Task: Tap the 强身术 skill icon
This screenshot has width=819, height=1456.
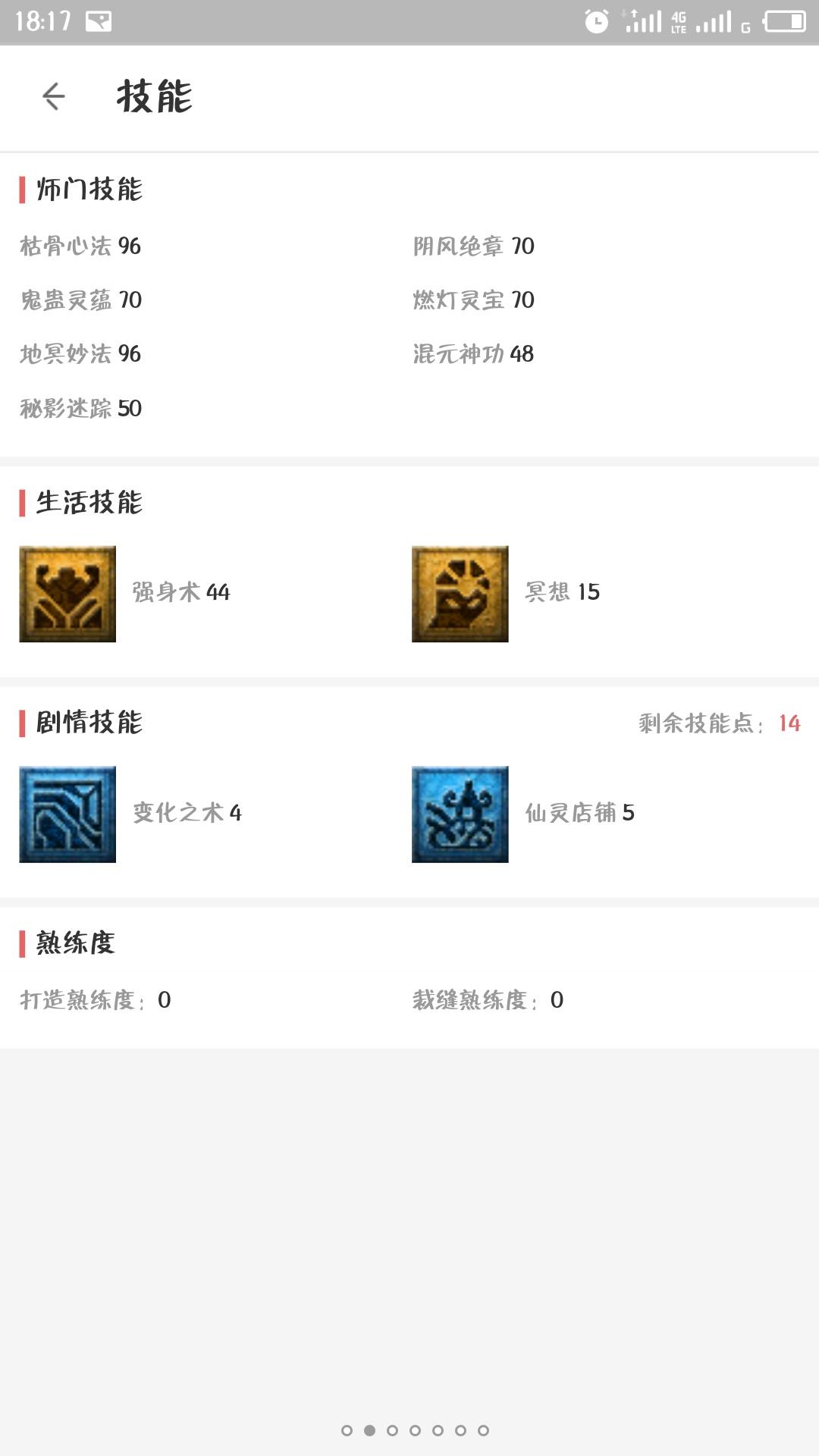Action: coord(67,594)
